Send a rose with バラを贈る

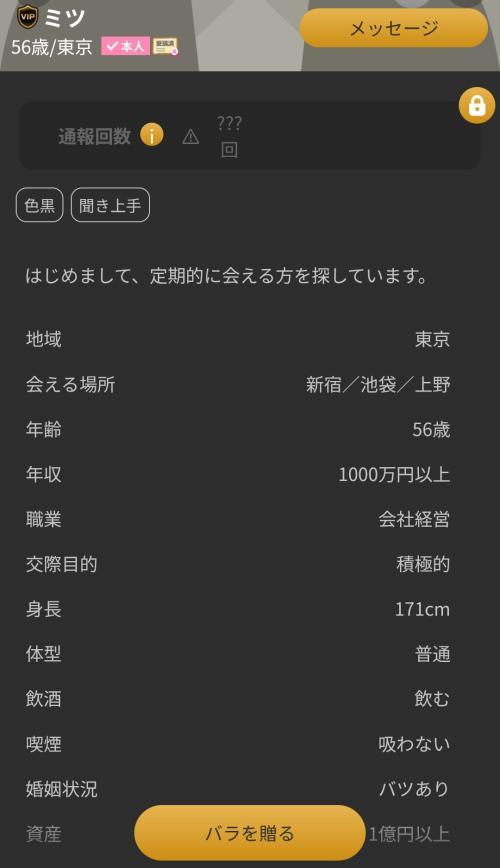pos(250,833)
